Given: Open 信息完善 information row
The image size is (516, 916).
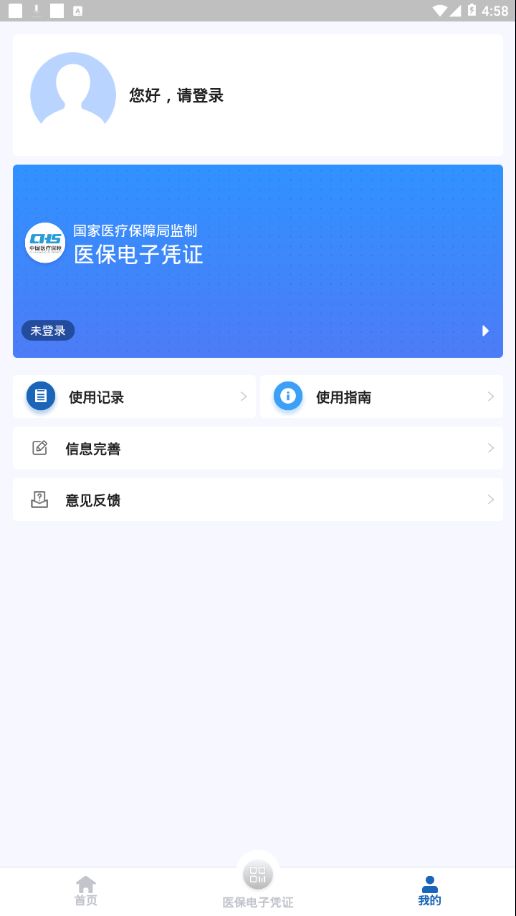Looking at the screenshot, I should (258, 448).
